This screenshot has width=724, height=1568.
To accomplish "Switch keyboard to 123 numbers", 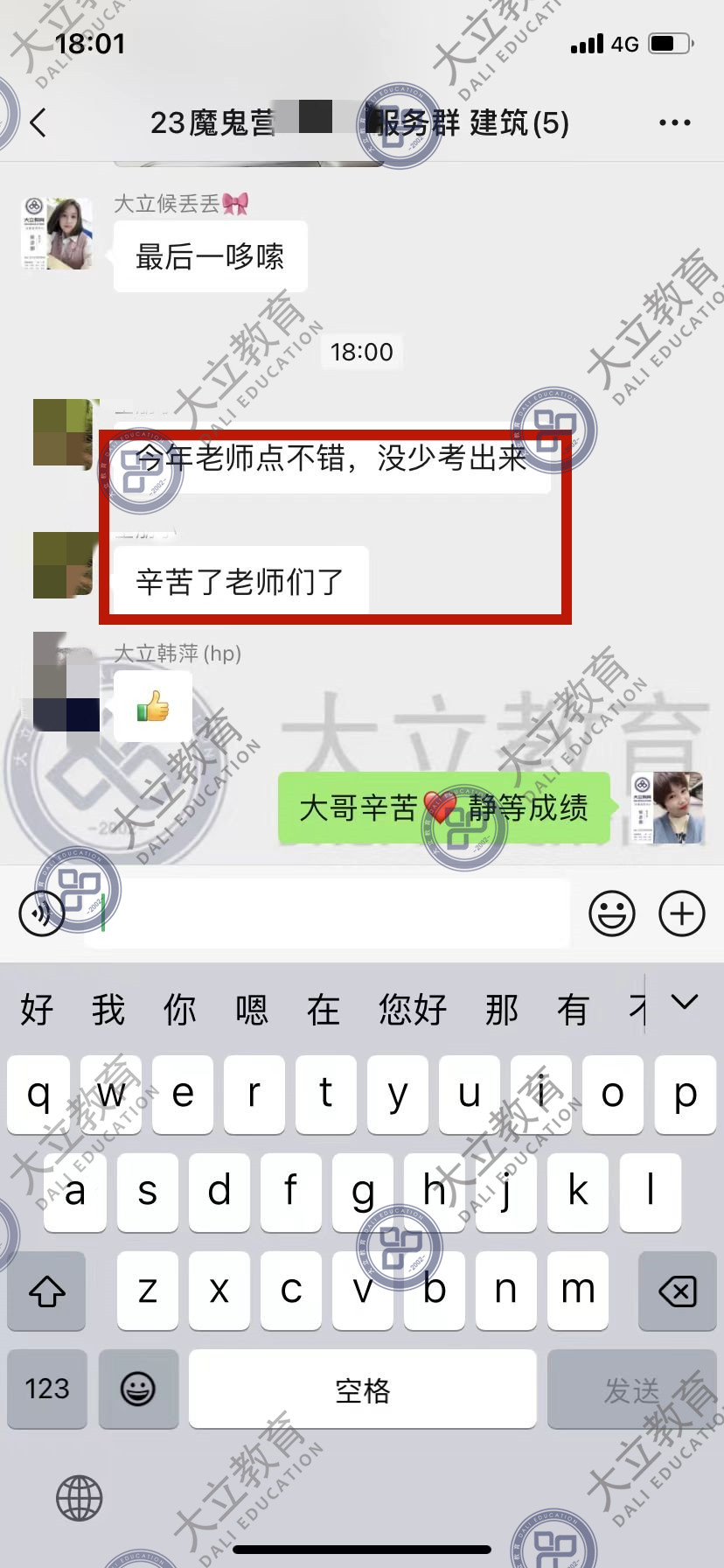I will point(47,1389).
